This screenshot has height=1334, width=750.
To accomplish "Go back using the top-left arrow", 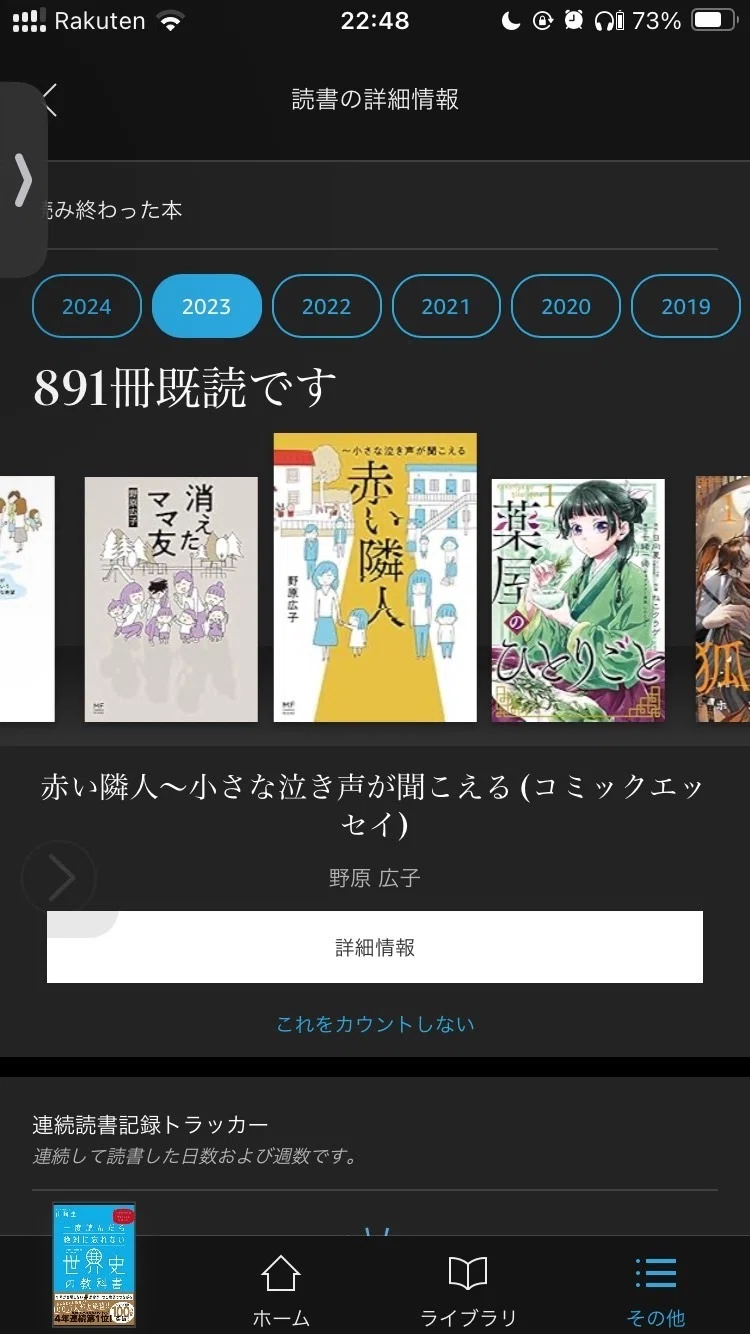I will tap(51, 99).
